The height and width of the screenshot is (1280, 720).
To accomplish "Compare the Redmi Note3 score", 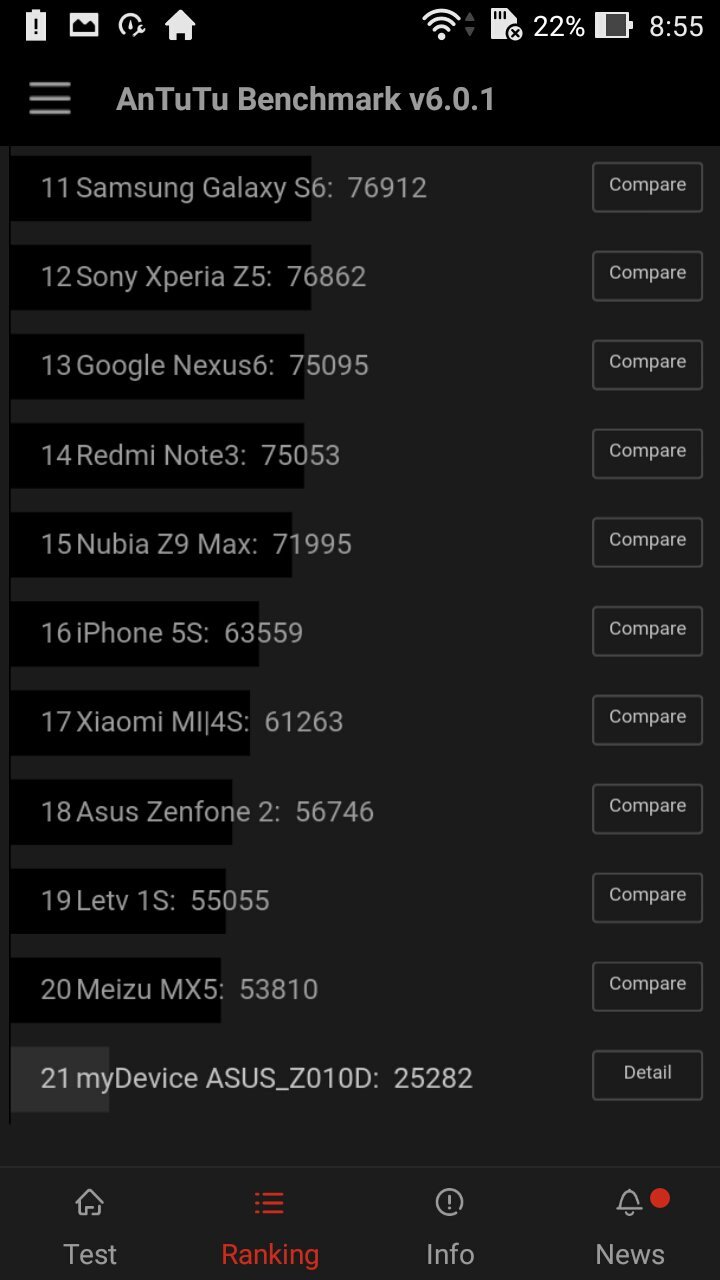I will 646,453.
